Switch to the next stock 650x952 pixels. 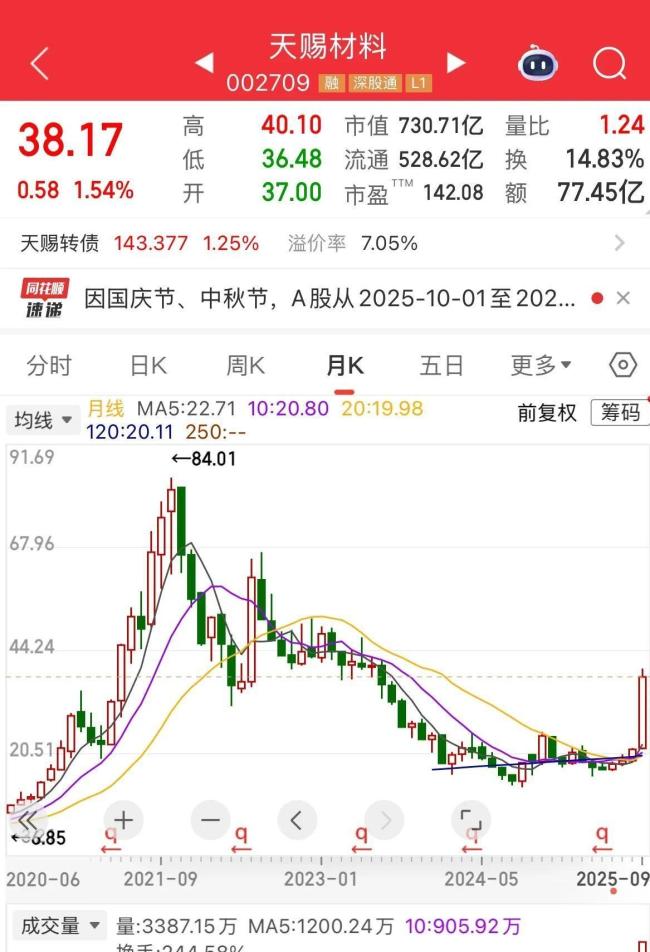coord(456,63)
